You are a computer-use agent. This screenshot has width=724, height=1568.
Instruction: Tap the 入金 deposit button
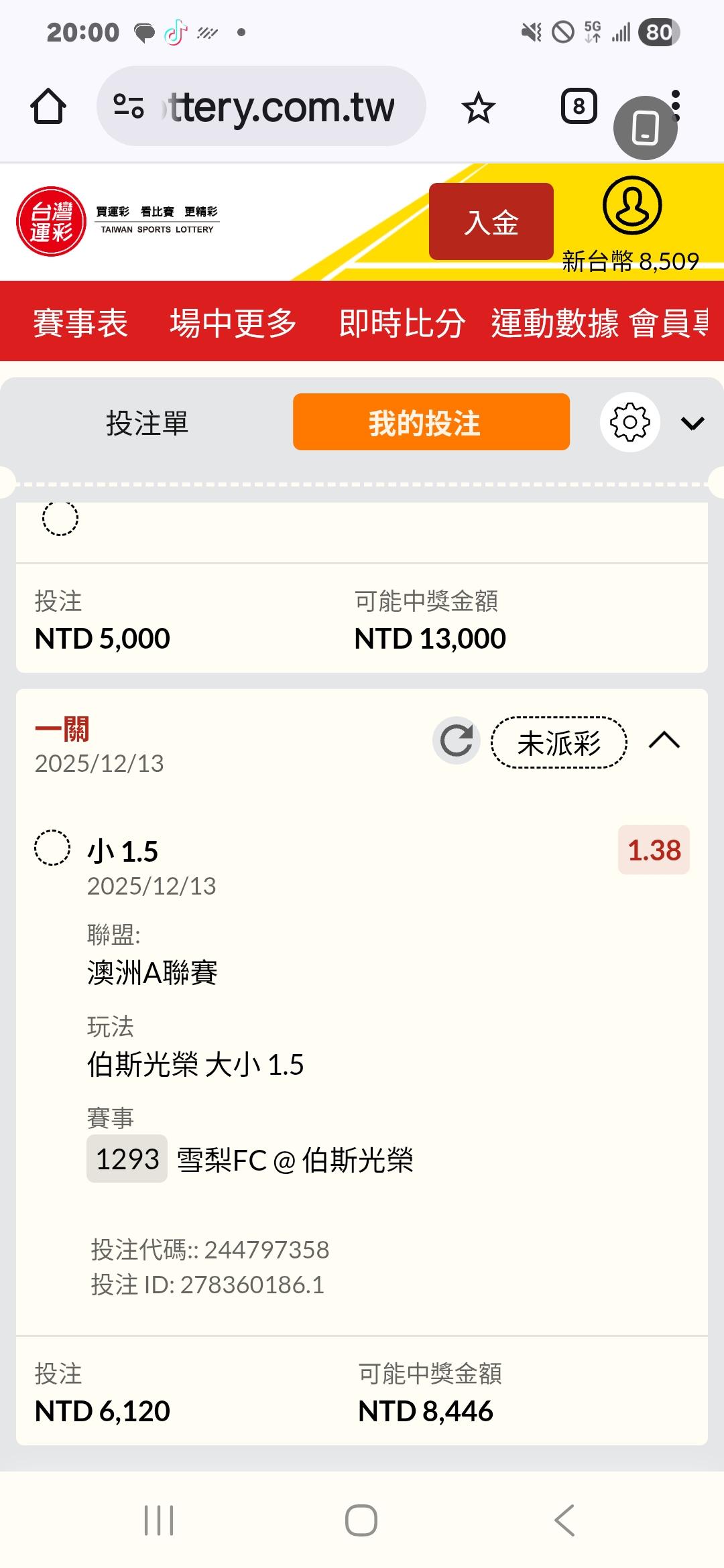[x=491, y=222]
